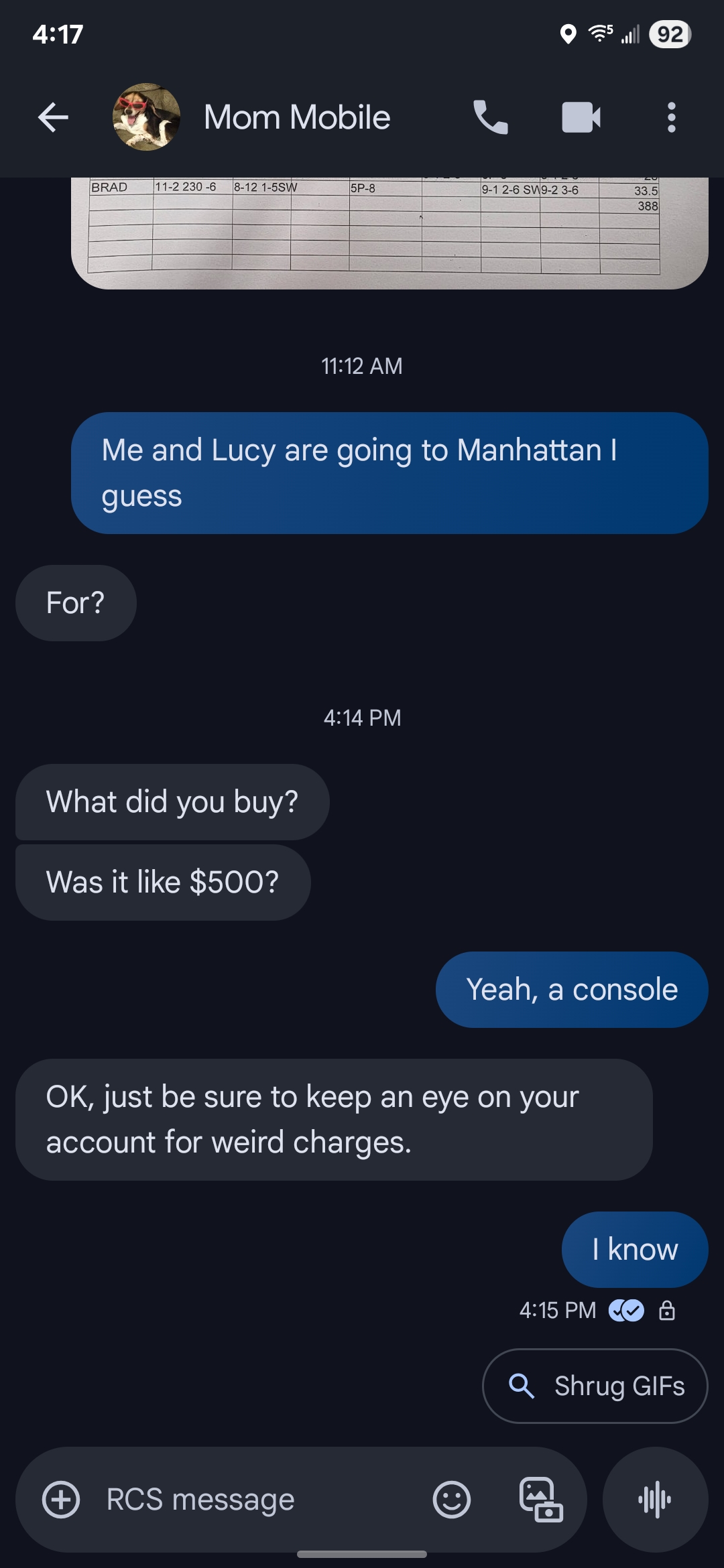This screenshot has width=724, height=1568.
Task: Focus the RCS message text field
Action: tap(255, 1500)
